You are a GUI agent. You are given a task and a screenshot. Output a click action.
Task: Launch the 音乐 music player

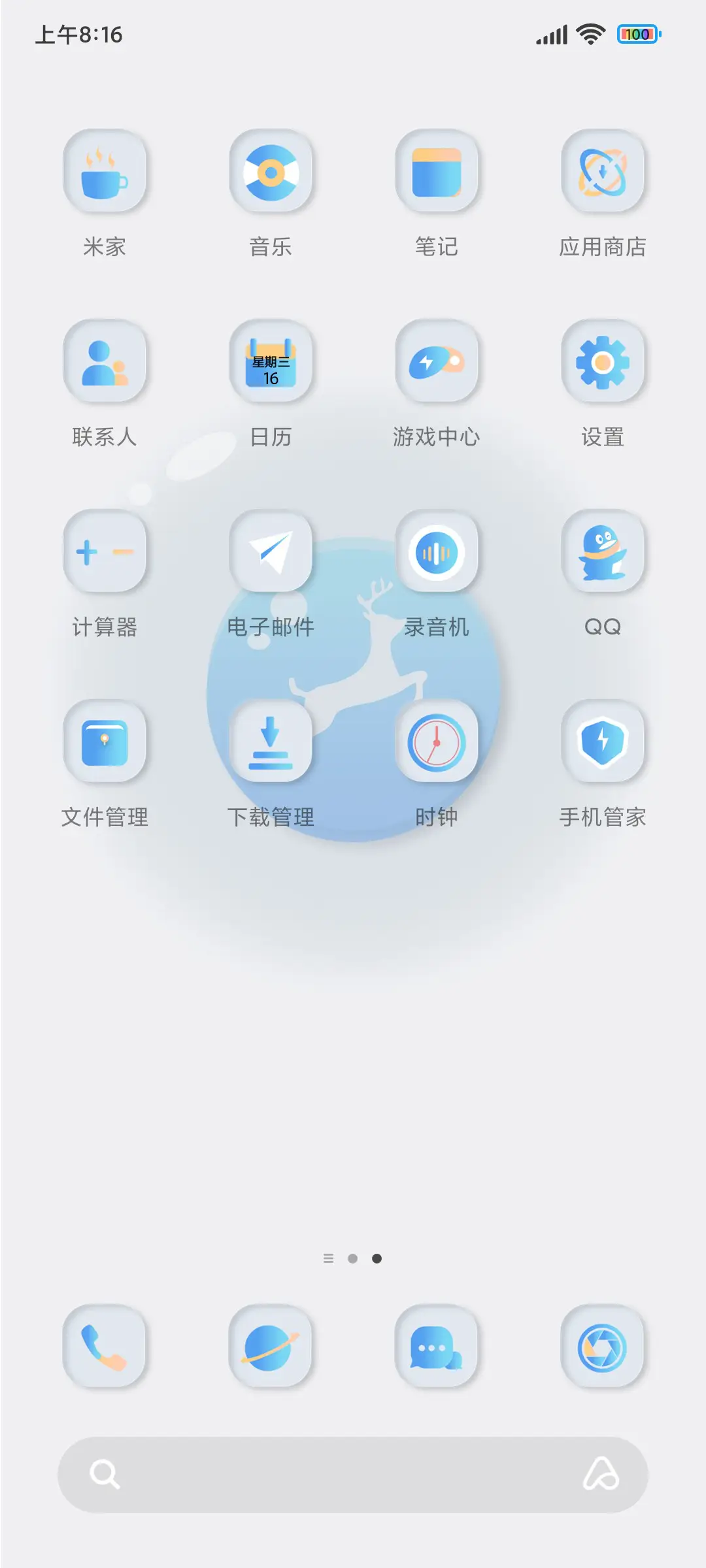[271, 171]
